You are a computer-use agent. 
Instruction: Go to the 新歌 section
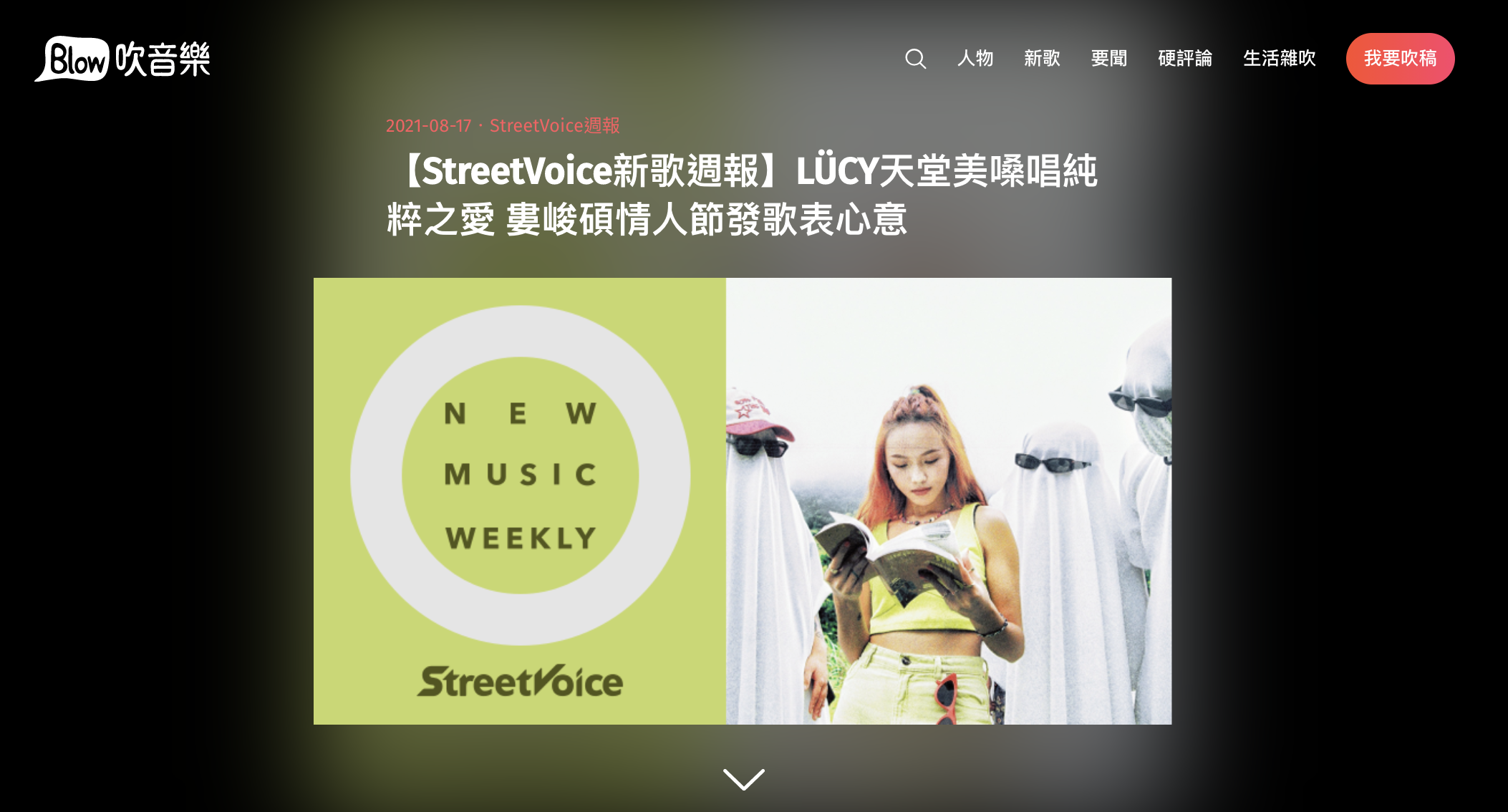(1042, 59)
